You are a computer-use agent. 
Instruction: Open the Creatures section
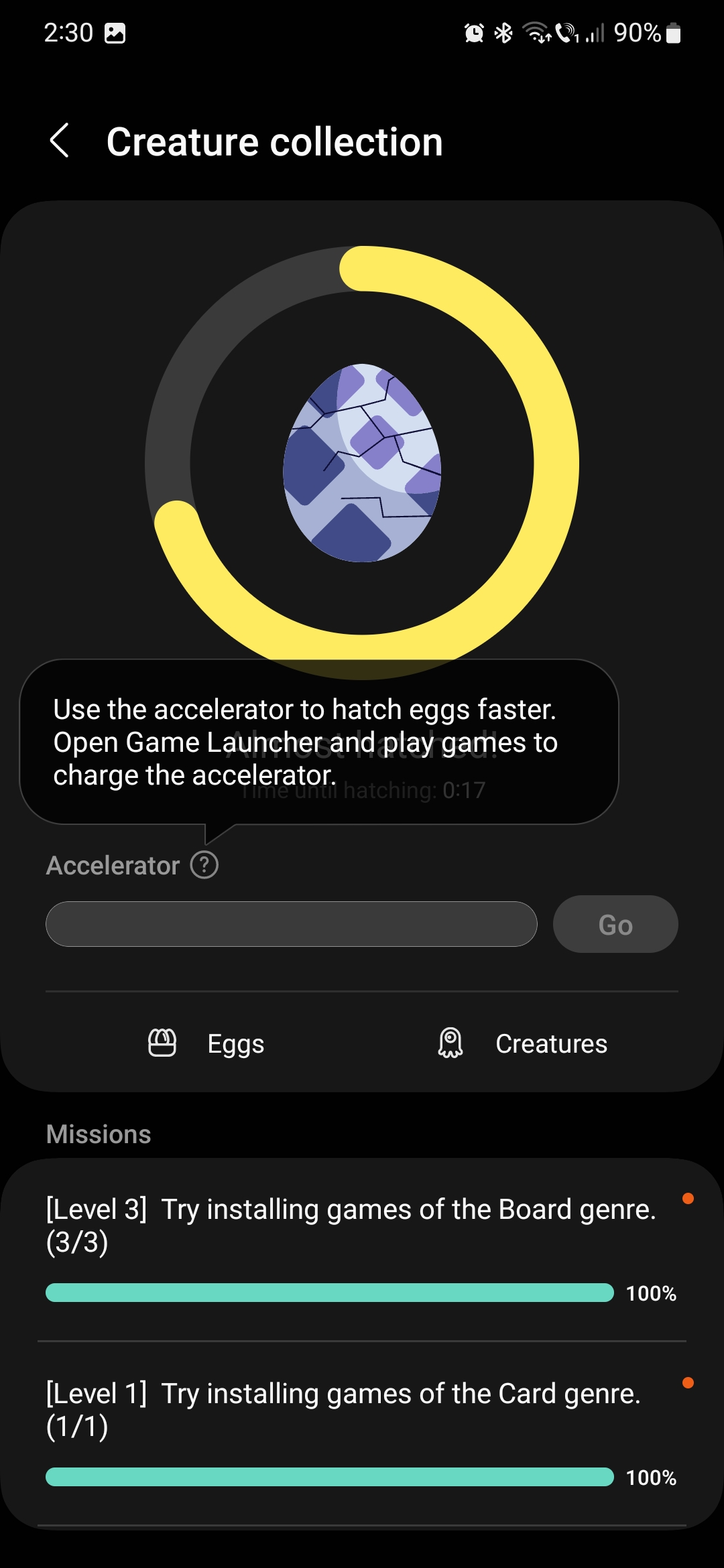pyautogui.click(x=522, y=1043)
